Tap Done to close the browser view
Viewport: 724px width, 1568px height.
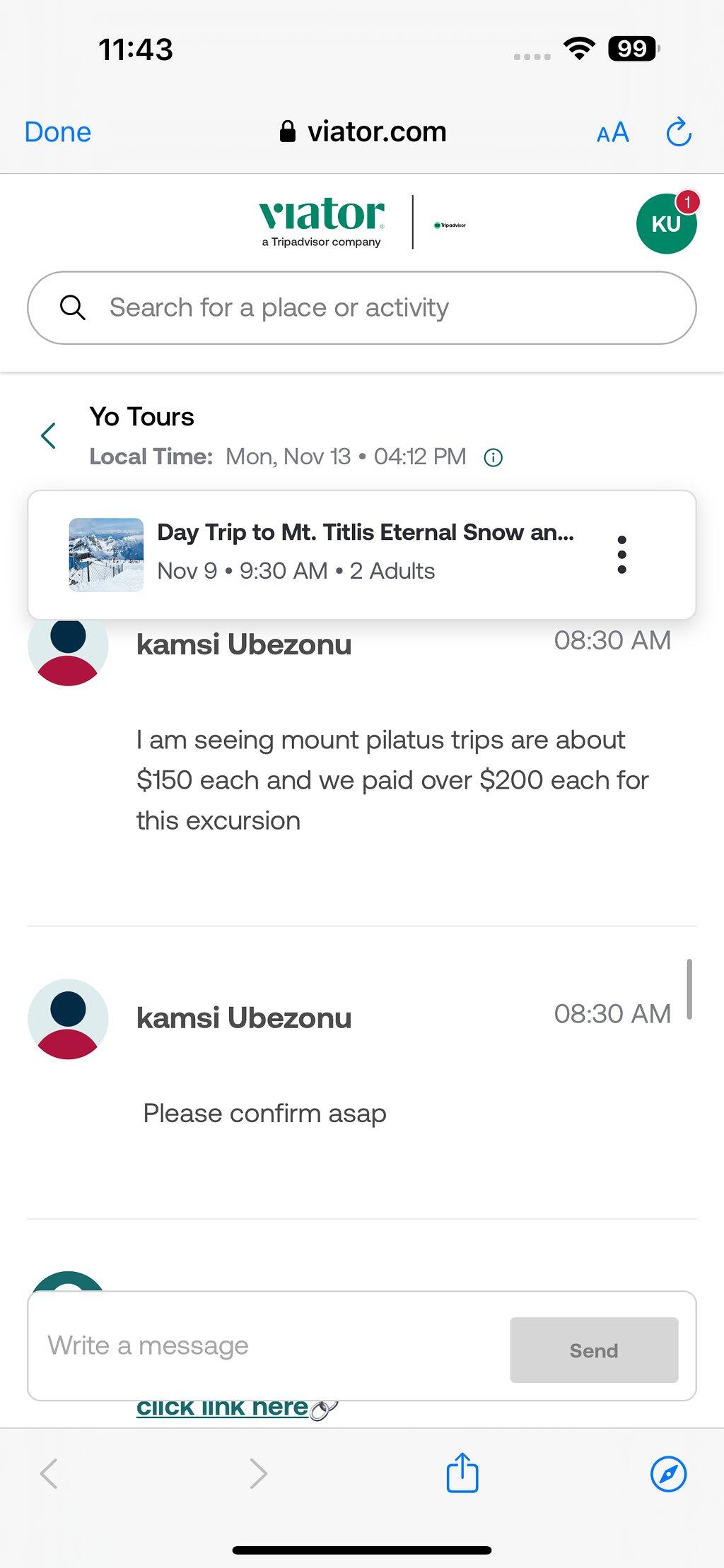[58, 132]
